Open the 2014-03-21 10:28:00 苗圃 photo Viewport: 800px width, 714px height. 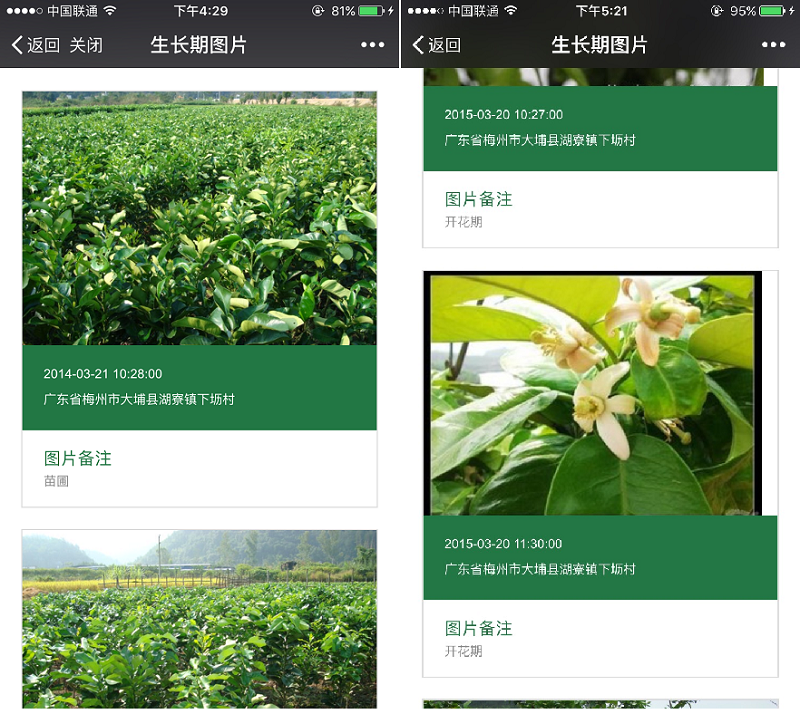[199, 218]
